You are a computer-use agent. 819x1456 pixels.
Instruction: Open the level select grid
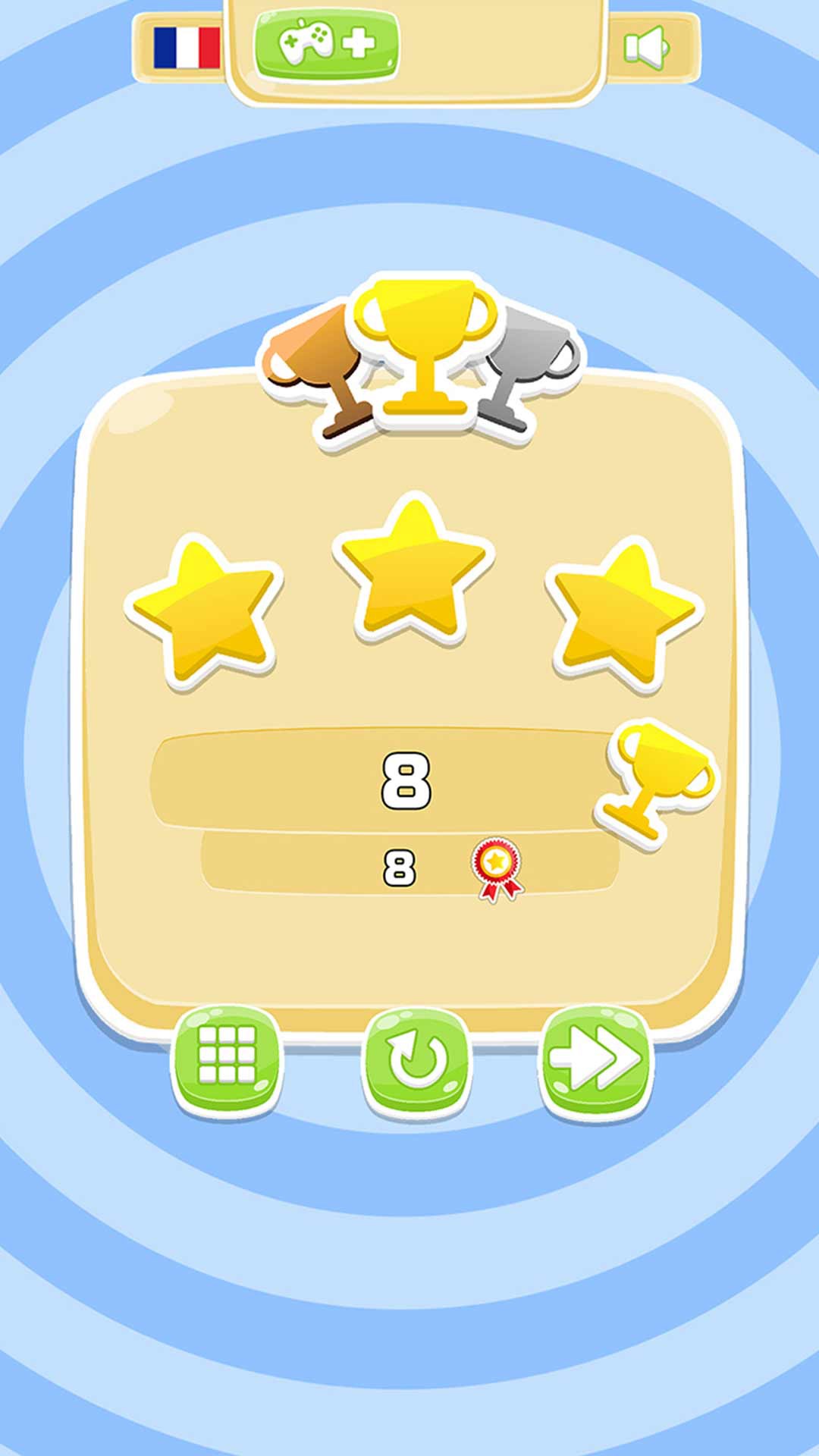point(227,1056)
